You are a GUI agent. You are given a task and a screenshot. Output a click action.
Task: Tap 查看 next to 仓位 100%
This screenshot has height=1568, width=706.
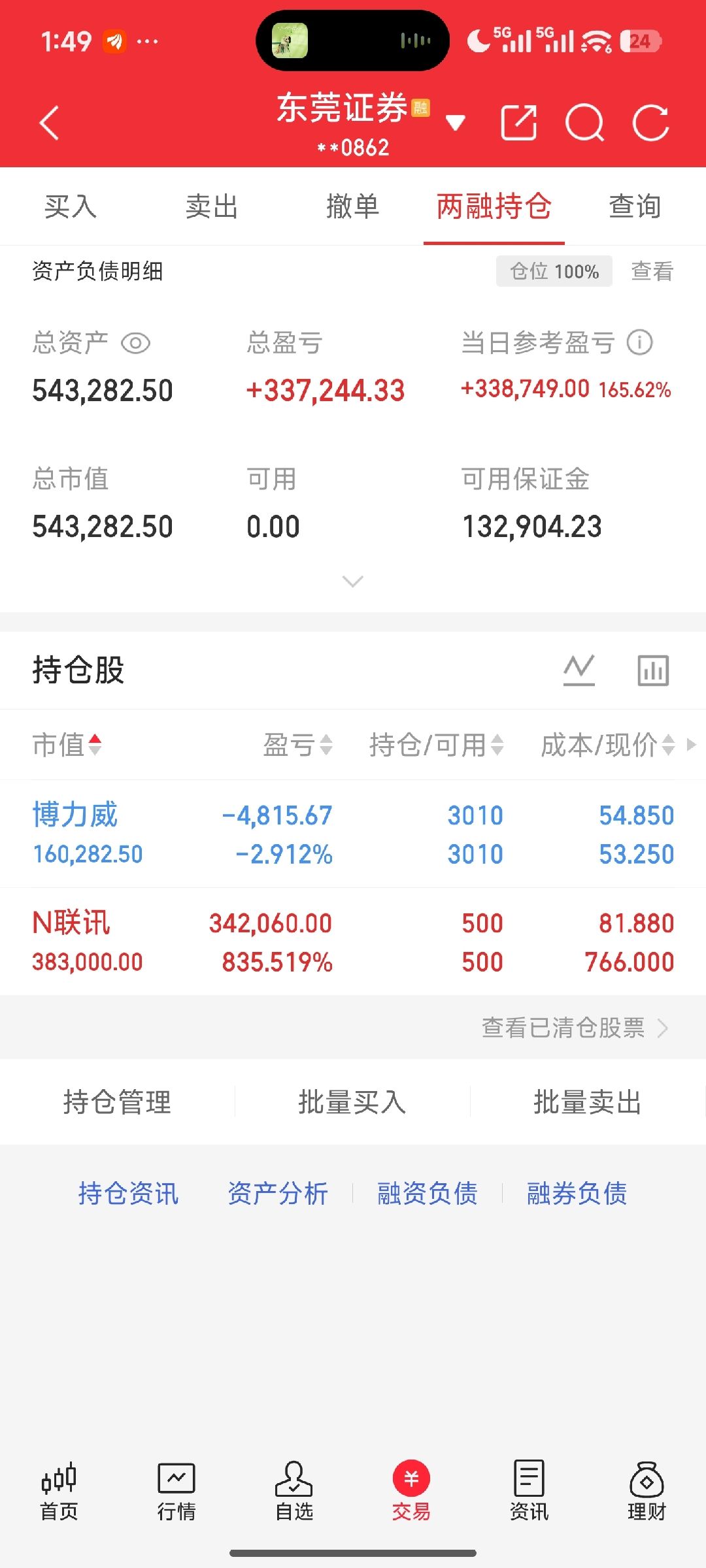tap(652, 271)
